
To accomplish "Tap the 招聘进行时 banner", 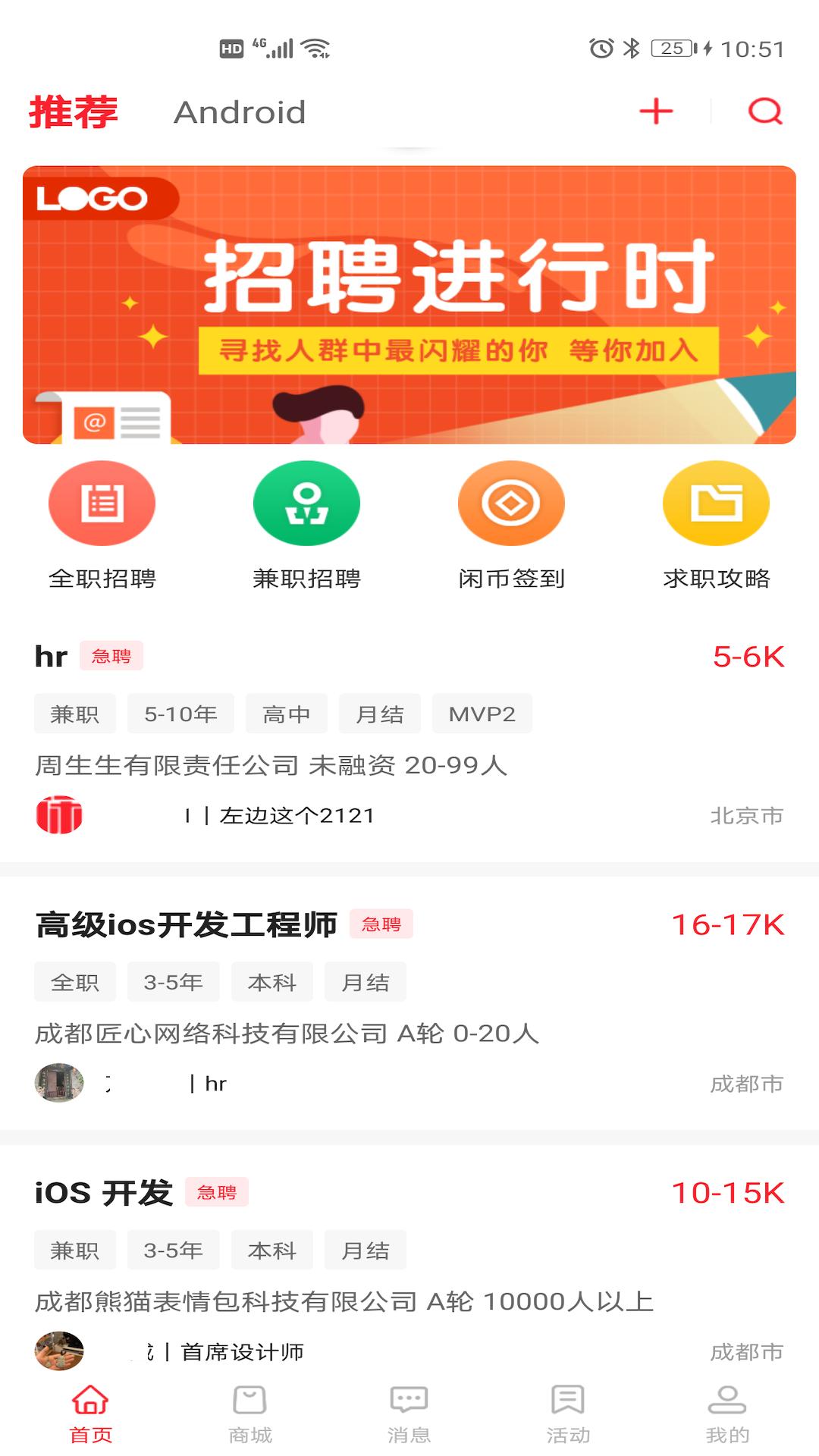I will [409, 303].
